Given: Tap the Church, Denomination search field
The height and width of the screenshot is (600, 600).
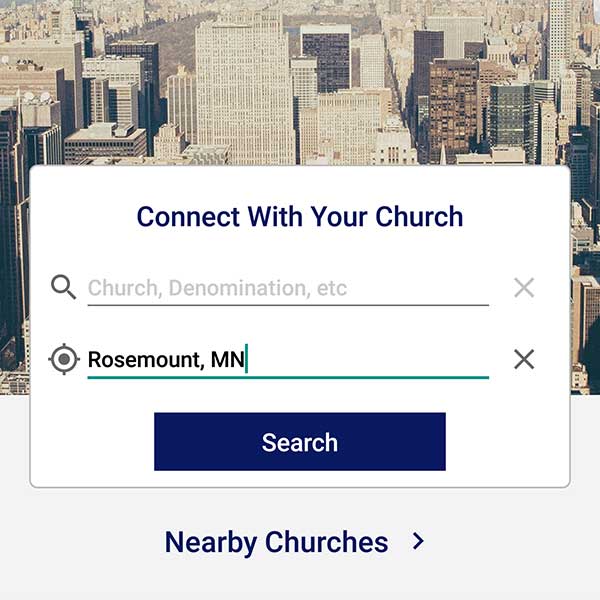Looking at the screenshot, I should point(287,288).
